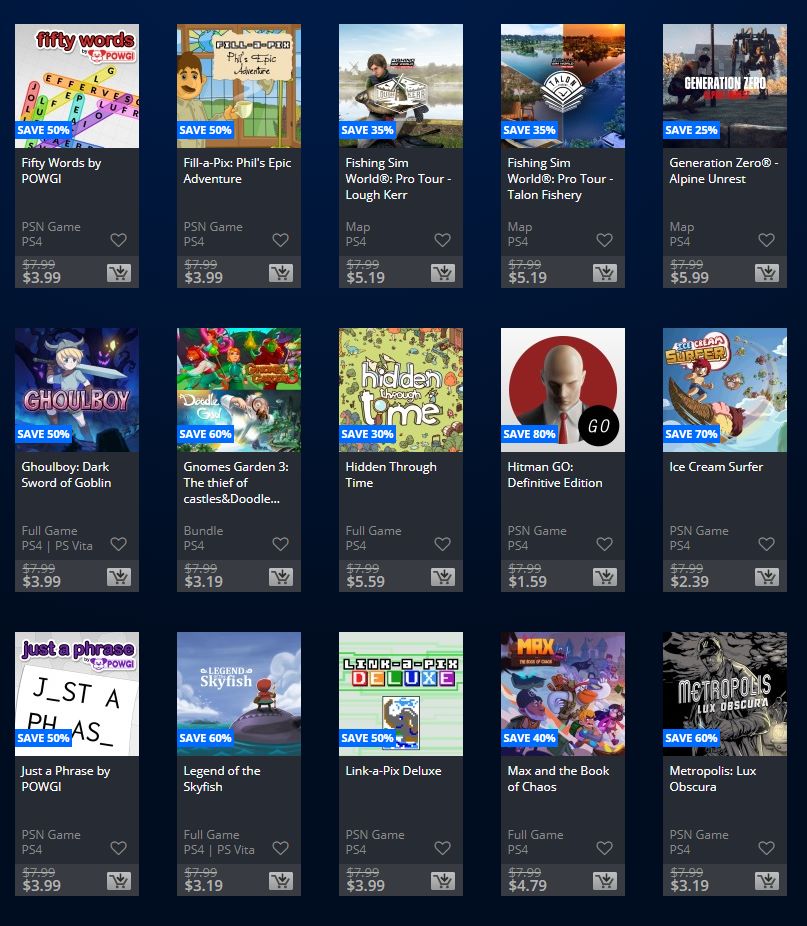This screenshot has height=926, width=807.
Task: Wishlist the Gnomes Garden 3 bundle
Action: [x=280, y=544]
